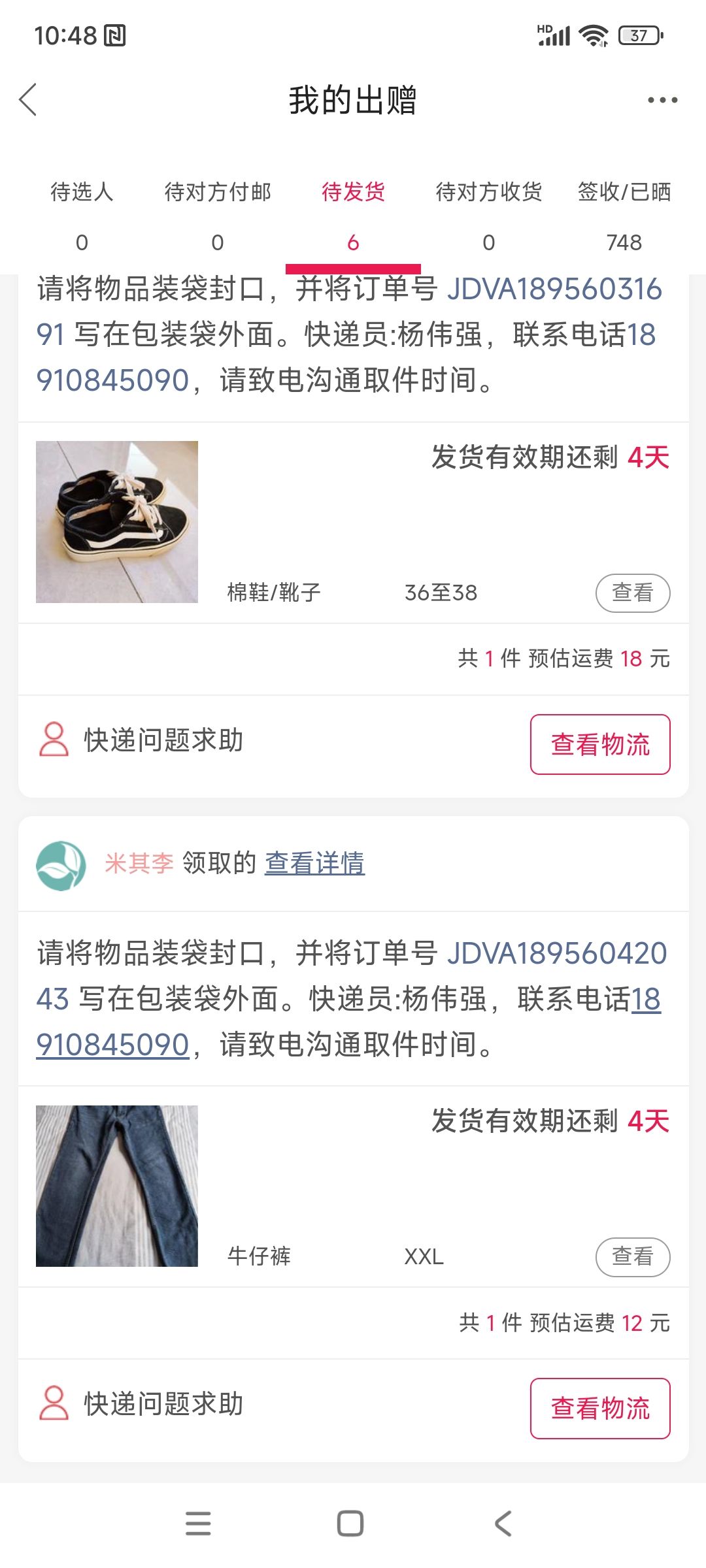Switch to the 待对方收货 tab
This screenshot has height=1568, width=706.
tap(489, 217)
